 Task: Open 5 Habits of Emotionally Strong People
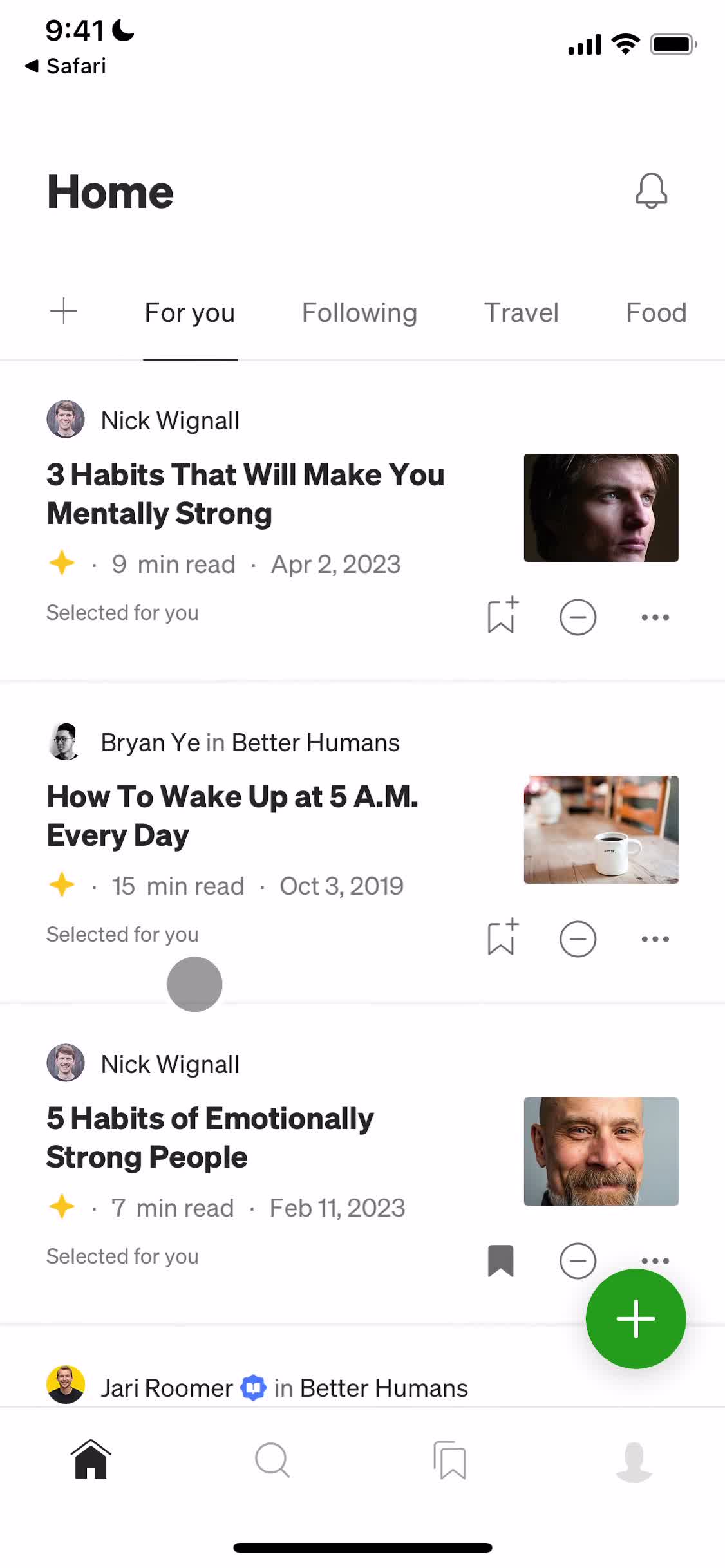(x=210, y=1137)
